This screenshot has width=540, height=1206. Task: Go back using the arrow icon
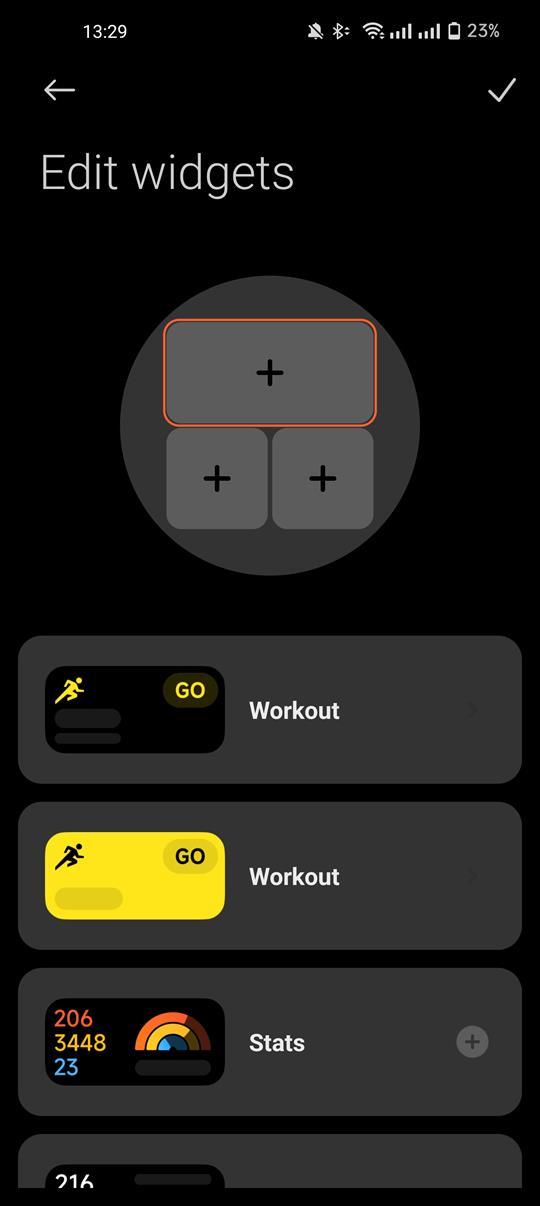59,90
